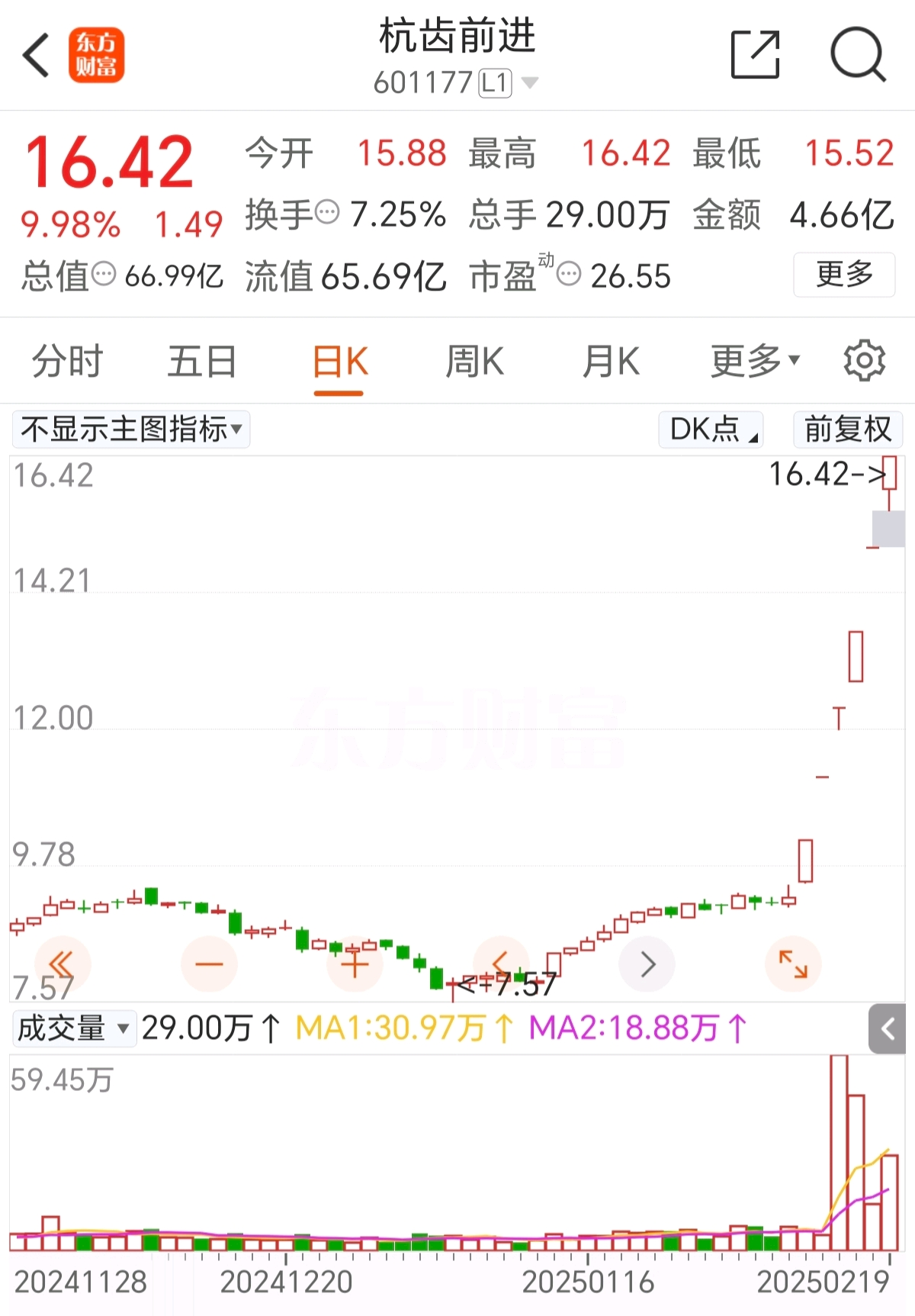Select the 日K tab

(x=339, y=362)
